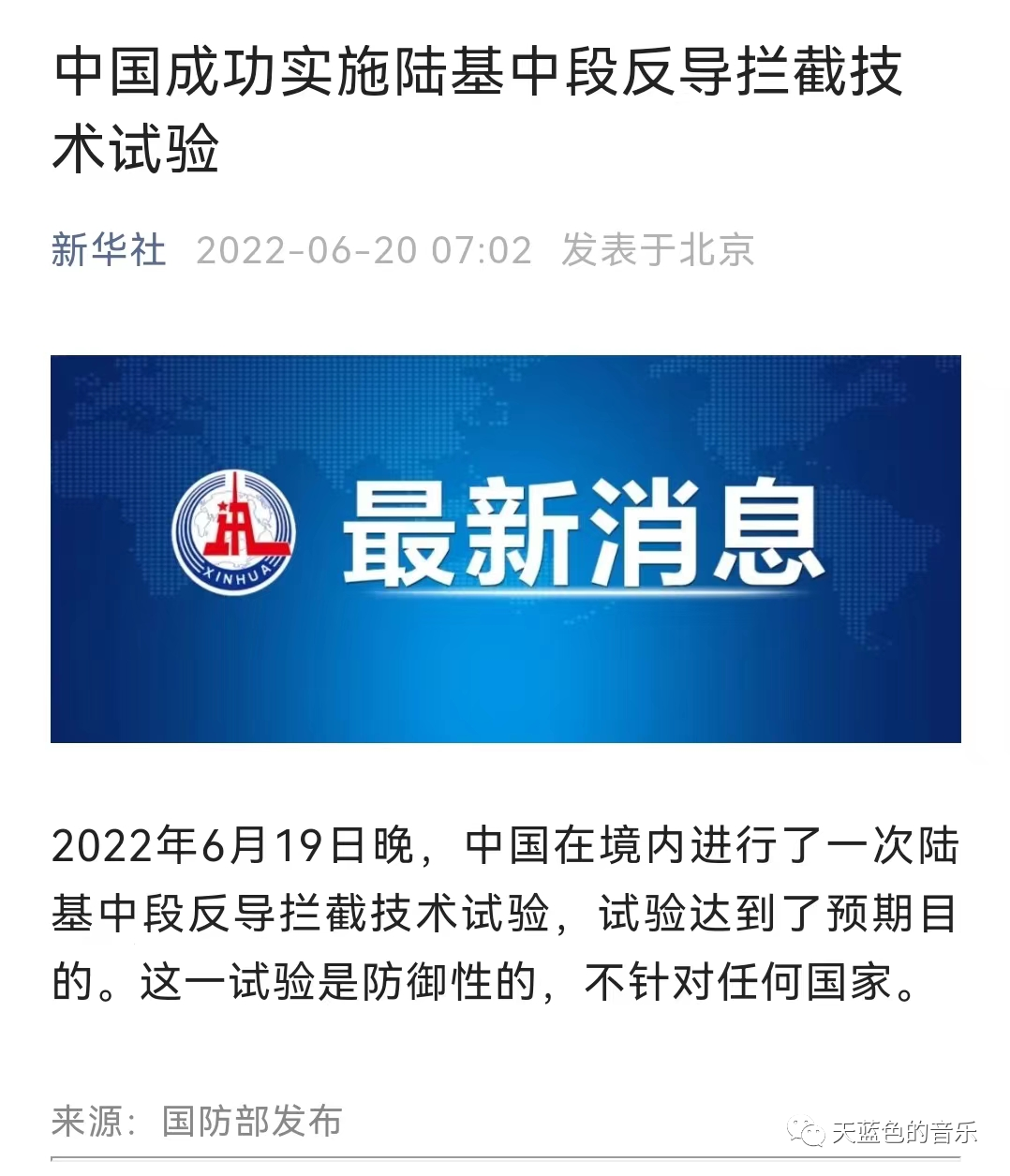
Task: Open the 新华社 account link
Action: coord(109,250)
